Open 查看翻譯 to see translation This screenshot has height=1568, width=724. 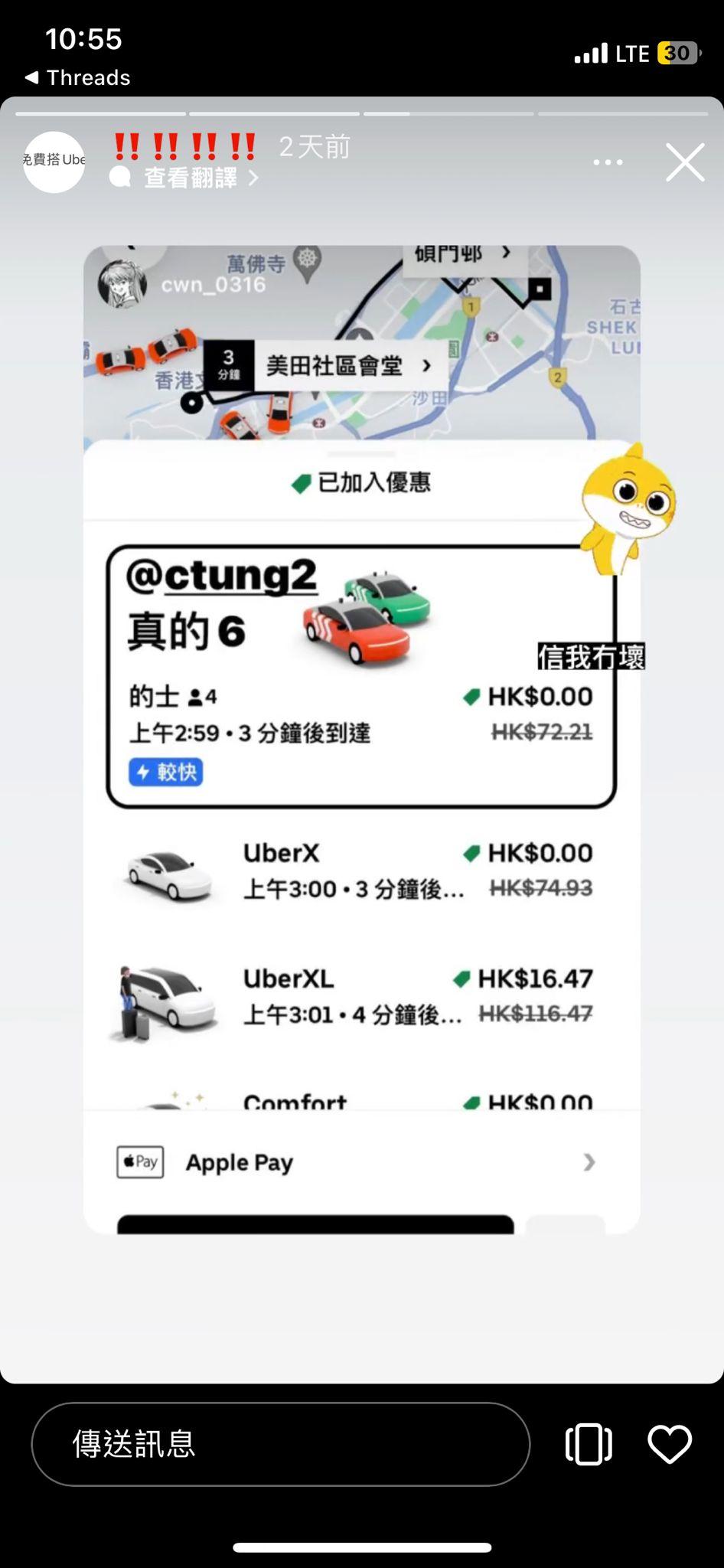pos(190,178)
